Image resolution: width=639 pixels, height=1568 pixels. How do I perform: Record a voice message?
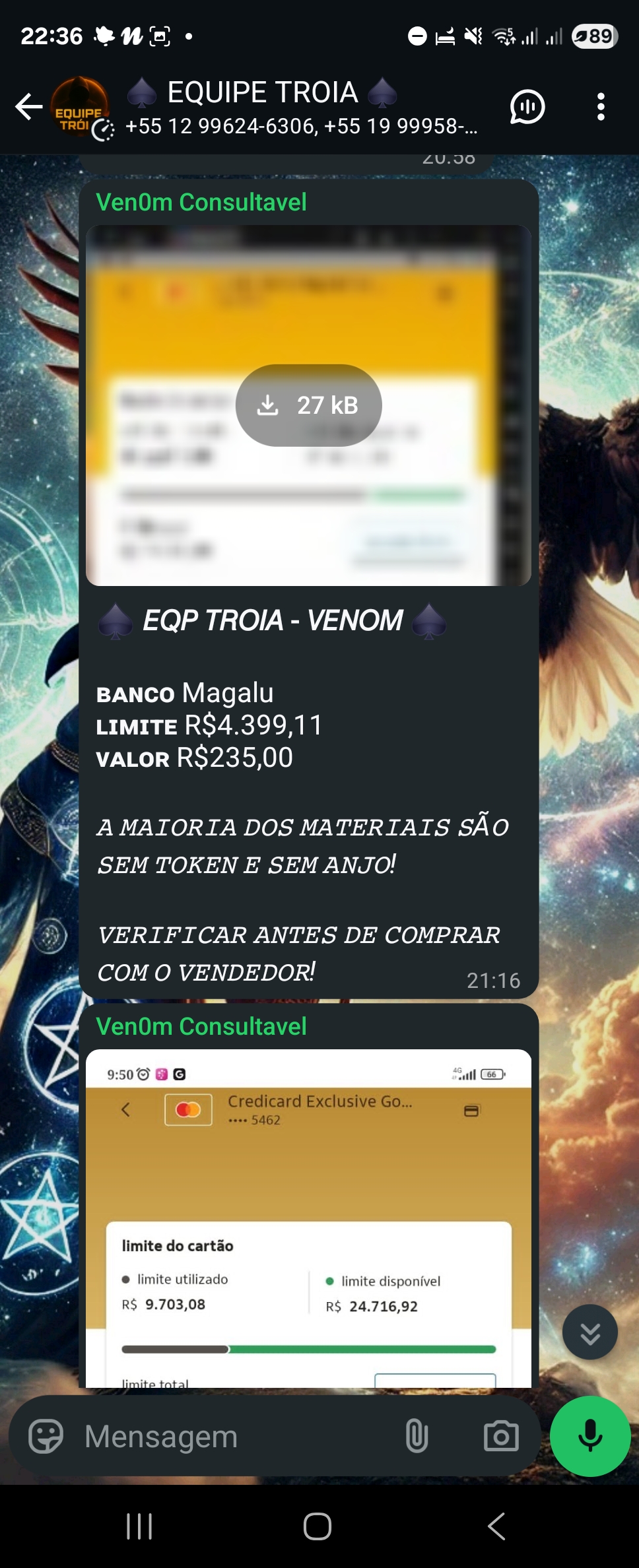pos(589,1437)
